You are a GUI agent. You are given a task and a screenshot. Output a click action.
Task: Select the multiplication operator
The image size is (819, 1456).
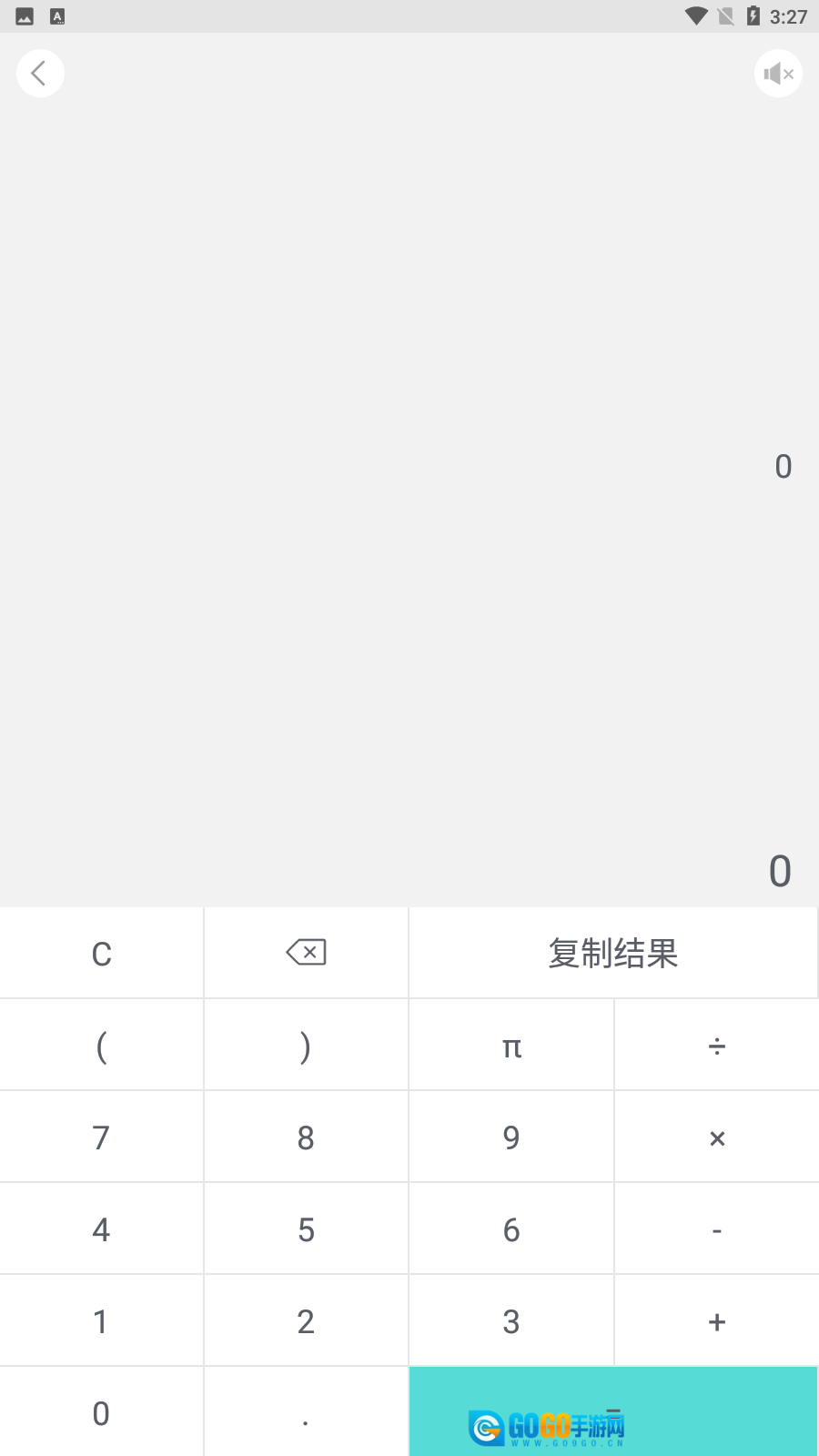pyautogui.click(x=717, y=1137)
